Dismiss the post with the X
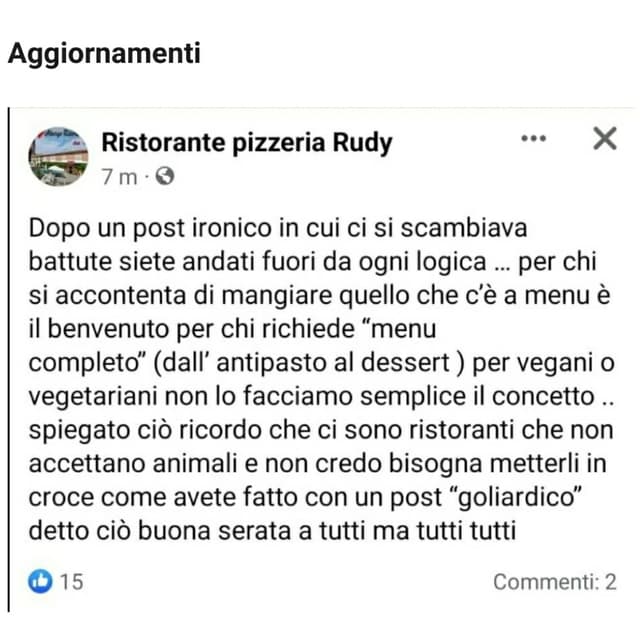The image size is (640, 640). 604,139
